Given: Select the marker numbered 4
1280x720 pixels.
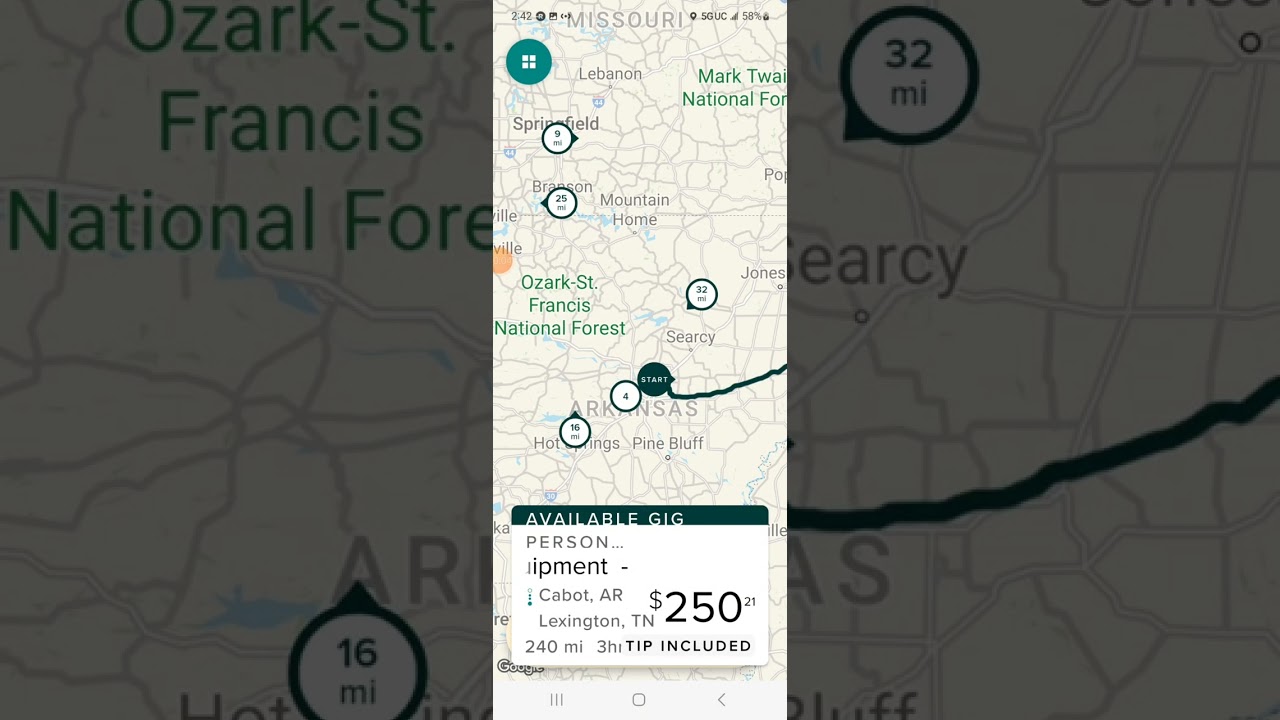Looking at the screenshot, I should click(x=625, y=396).
